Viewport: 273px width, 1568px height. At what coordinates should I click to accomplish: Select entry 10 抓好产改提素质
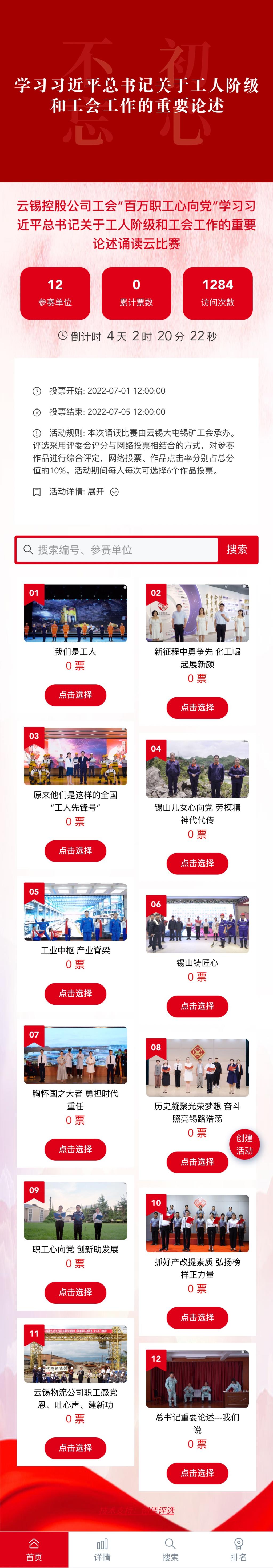click(x=197, y=1317)
